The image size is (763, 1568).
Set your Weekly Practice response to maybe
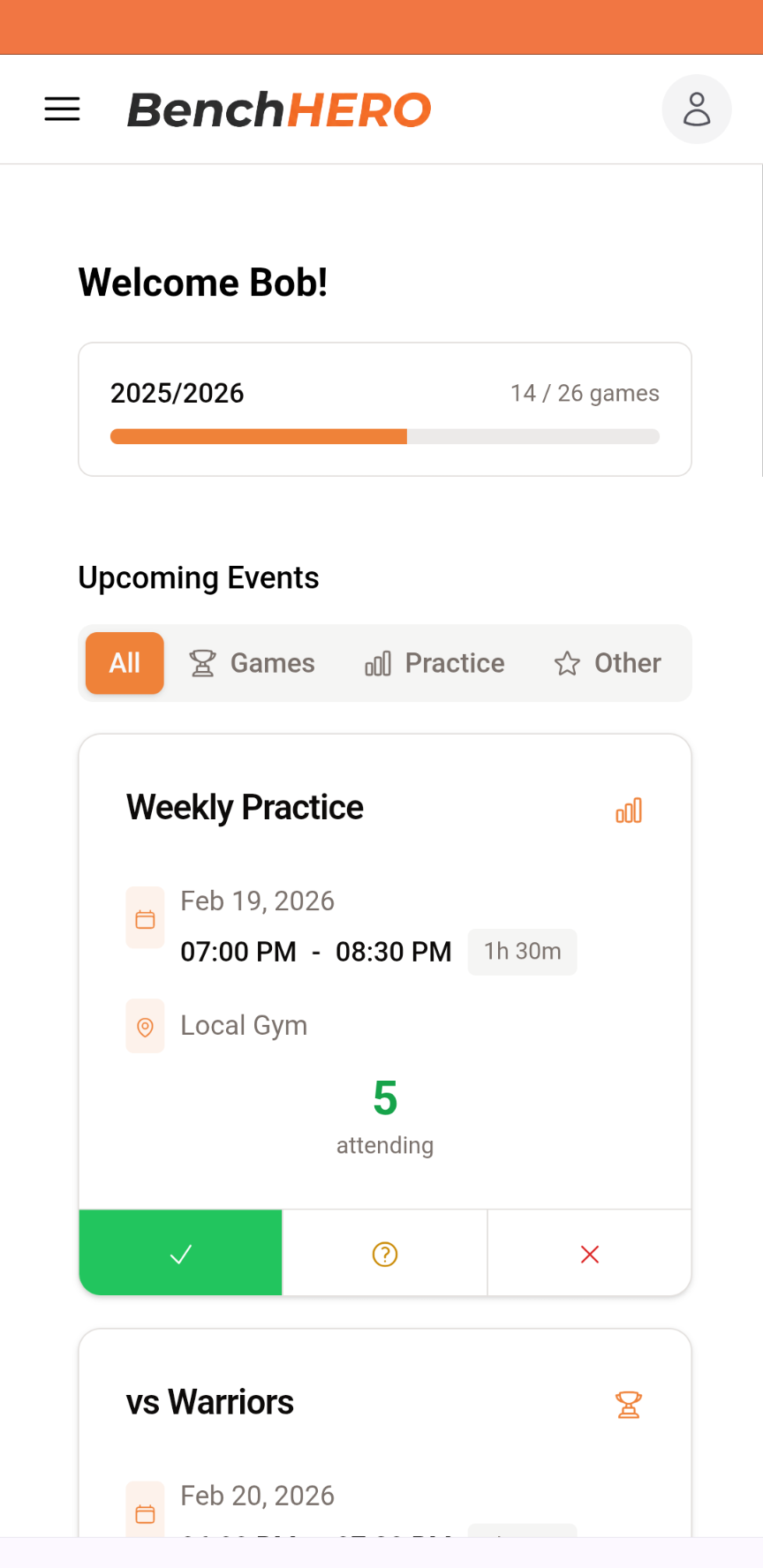pyautogui.click(x=384, y=1252)
